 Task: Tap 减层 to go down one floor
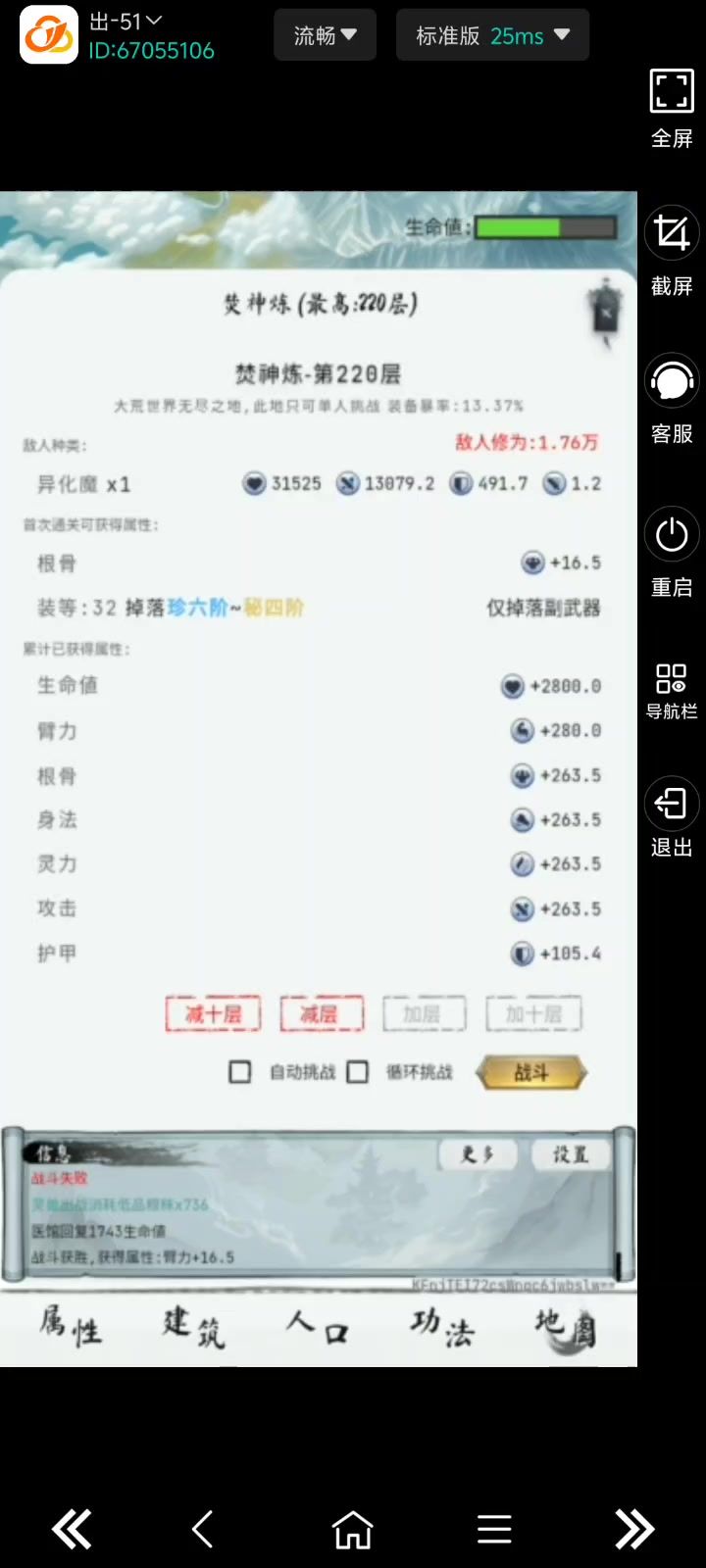point(321,1014)
